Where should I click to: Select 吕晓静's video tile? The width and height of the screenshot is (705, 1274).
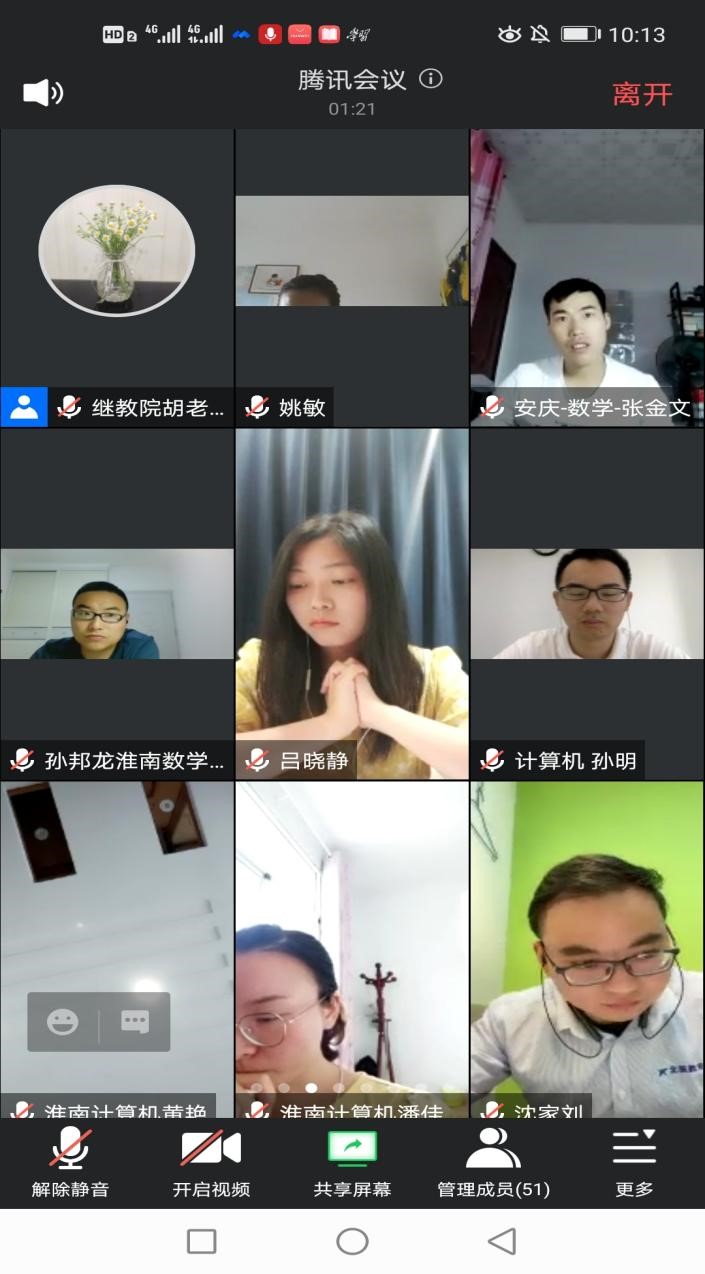352,600
